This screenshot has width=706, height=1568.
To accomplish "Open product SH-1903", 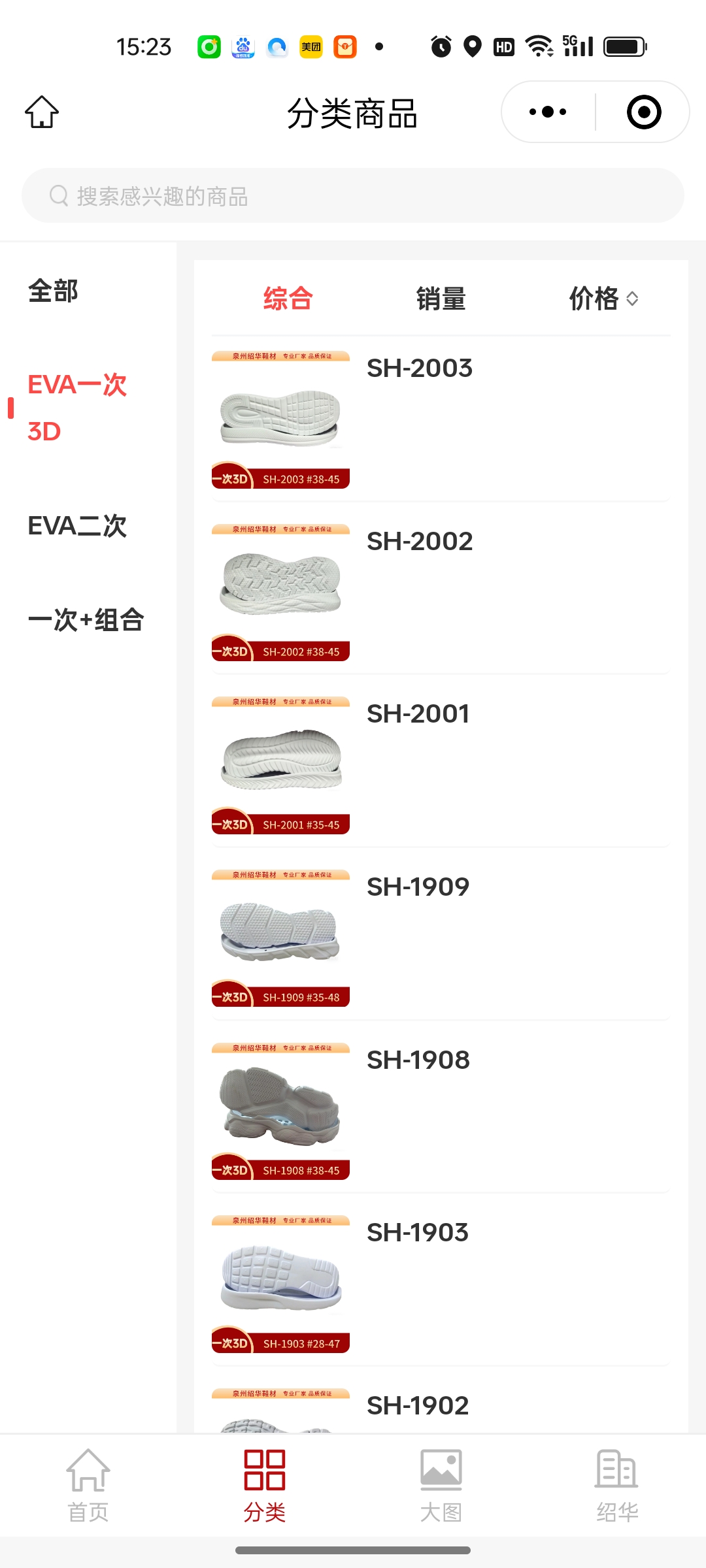I will point(418,1233).
